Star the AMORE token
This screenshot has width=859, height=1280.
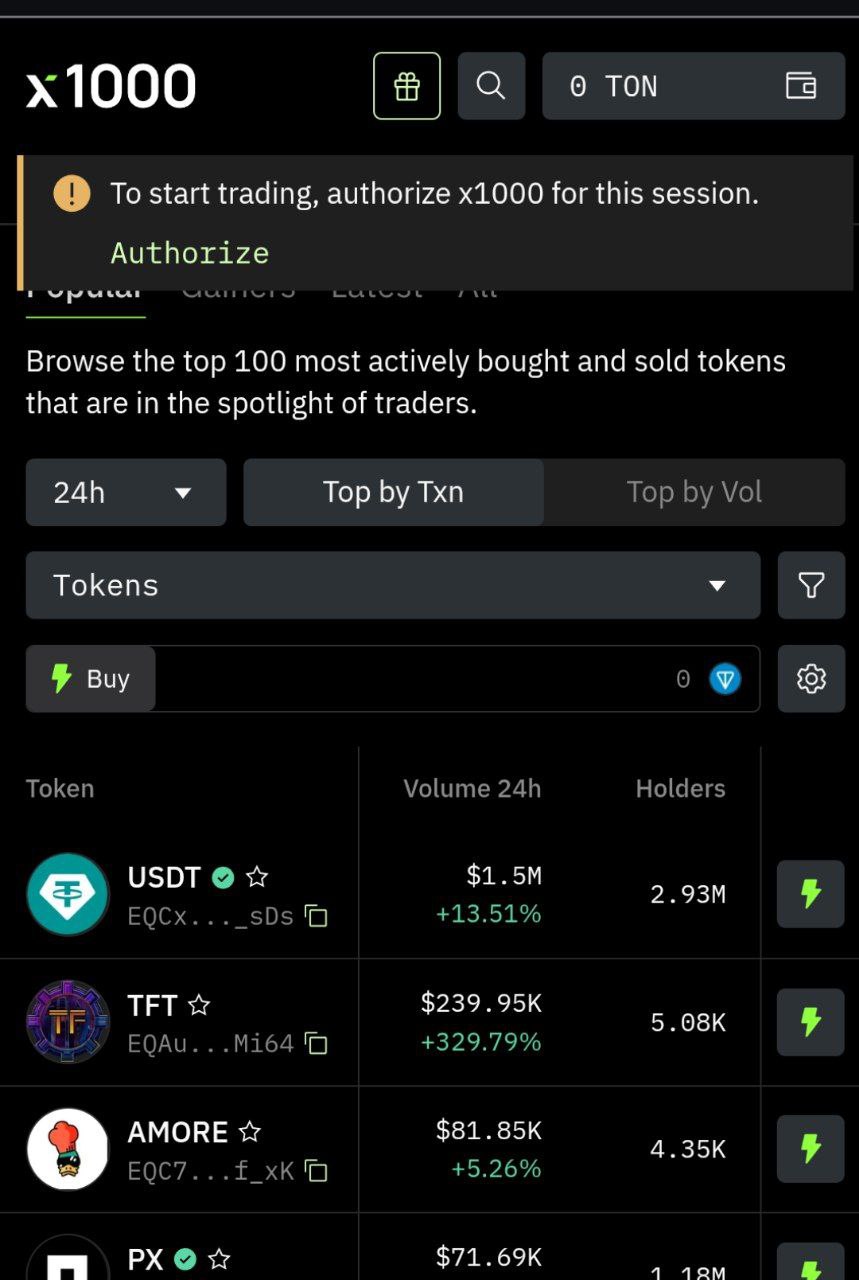pyautogui.click(x=250, y=1132)
